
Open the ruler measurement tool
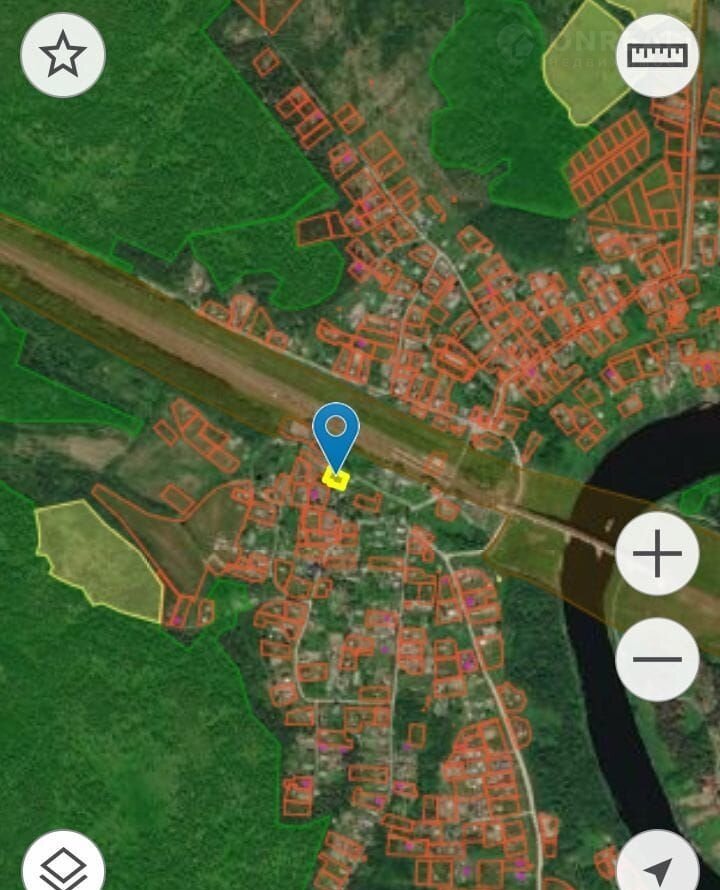(657, 55)
